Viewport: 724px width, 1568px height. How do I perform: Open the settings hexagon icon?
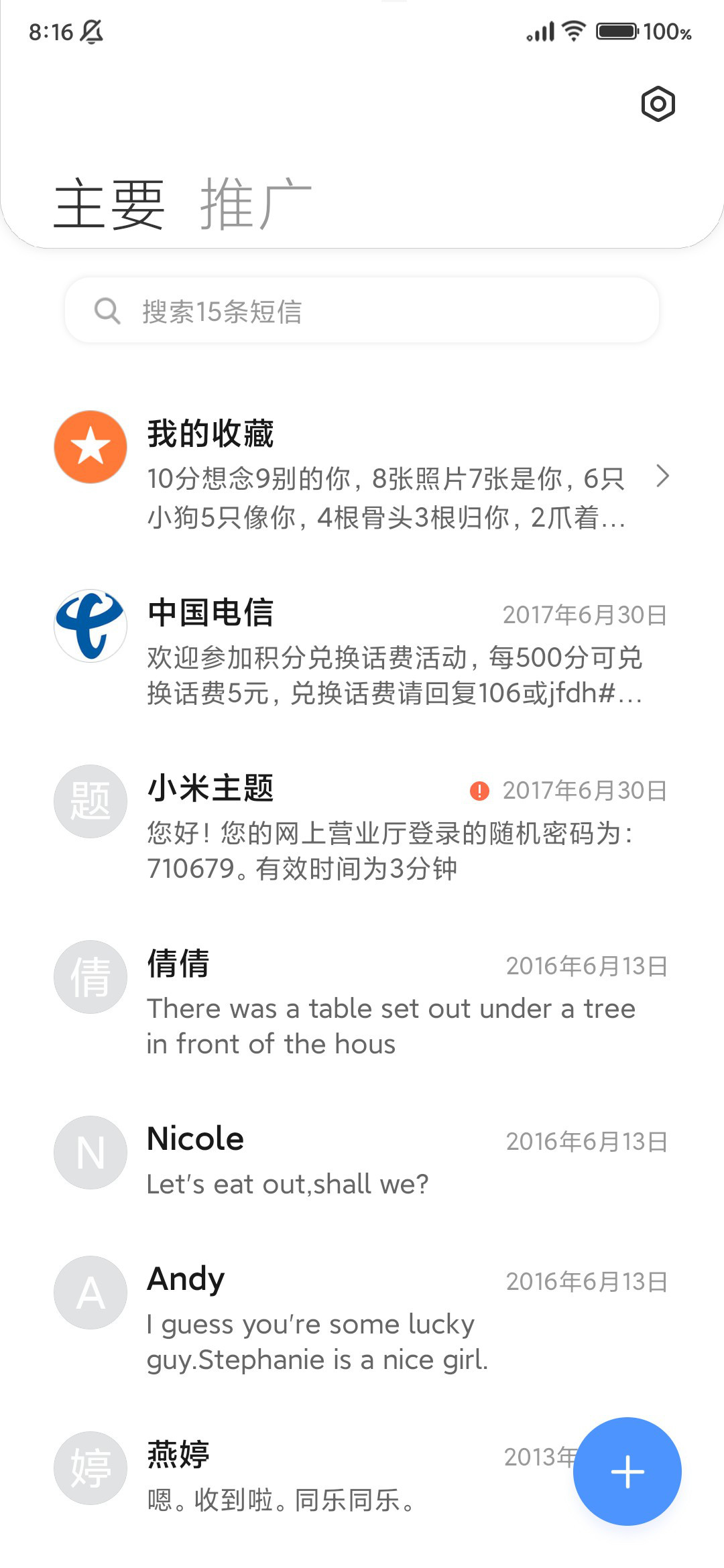tap(658, 104)
